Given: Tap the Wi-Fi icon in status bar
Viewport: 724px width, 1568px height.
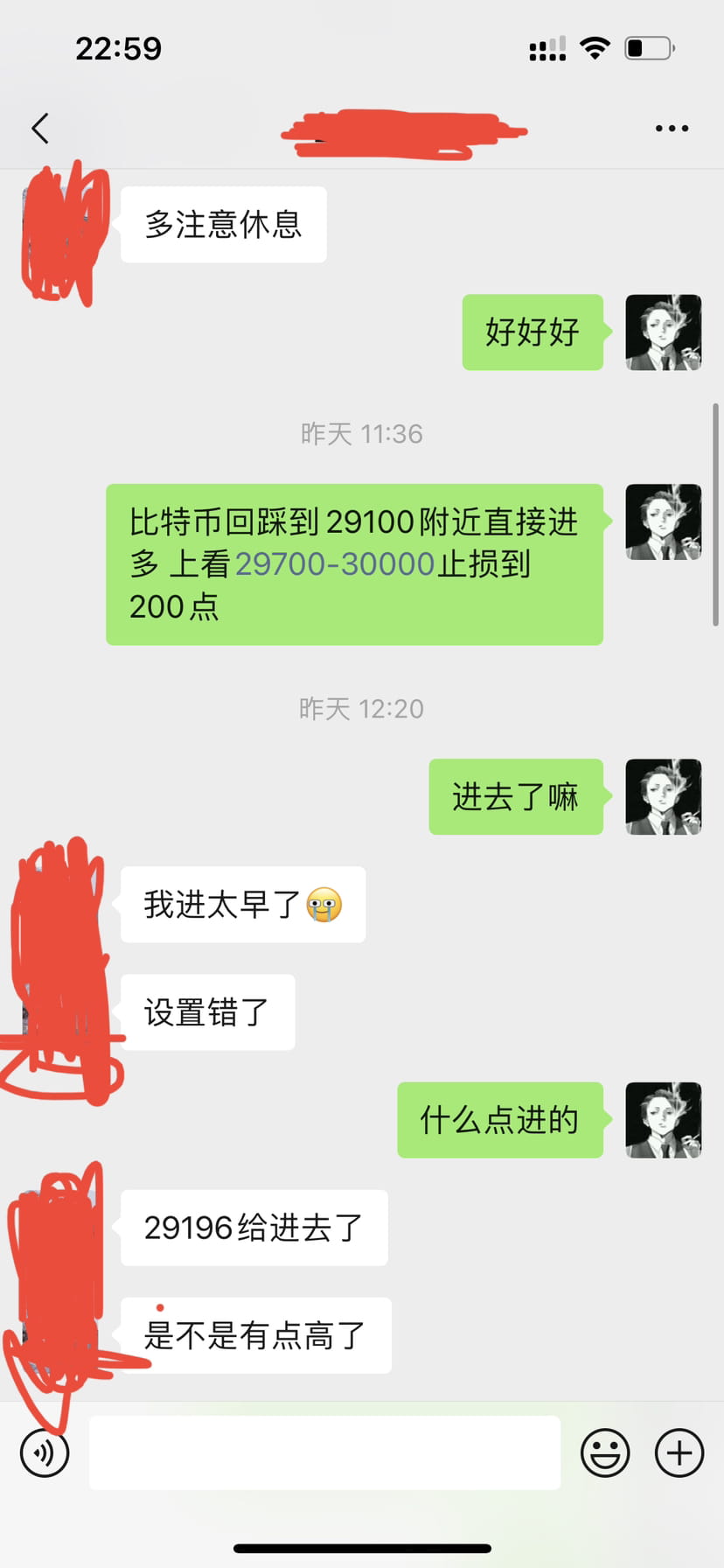Looking at the screenshot, I should tap(594, 48).
